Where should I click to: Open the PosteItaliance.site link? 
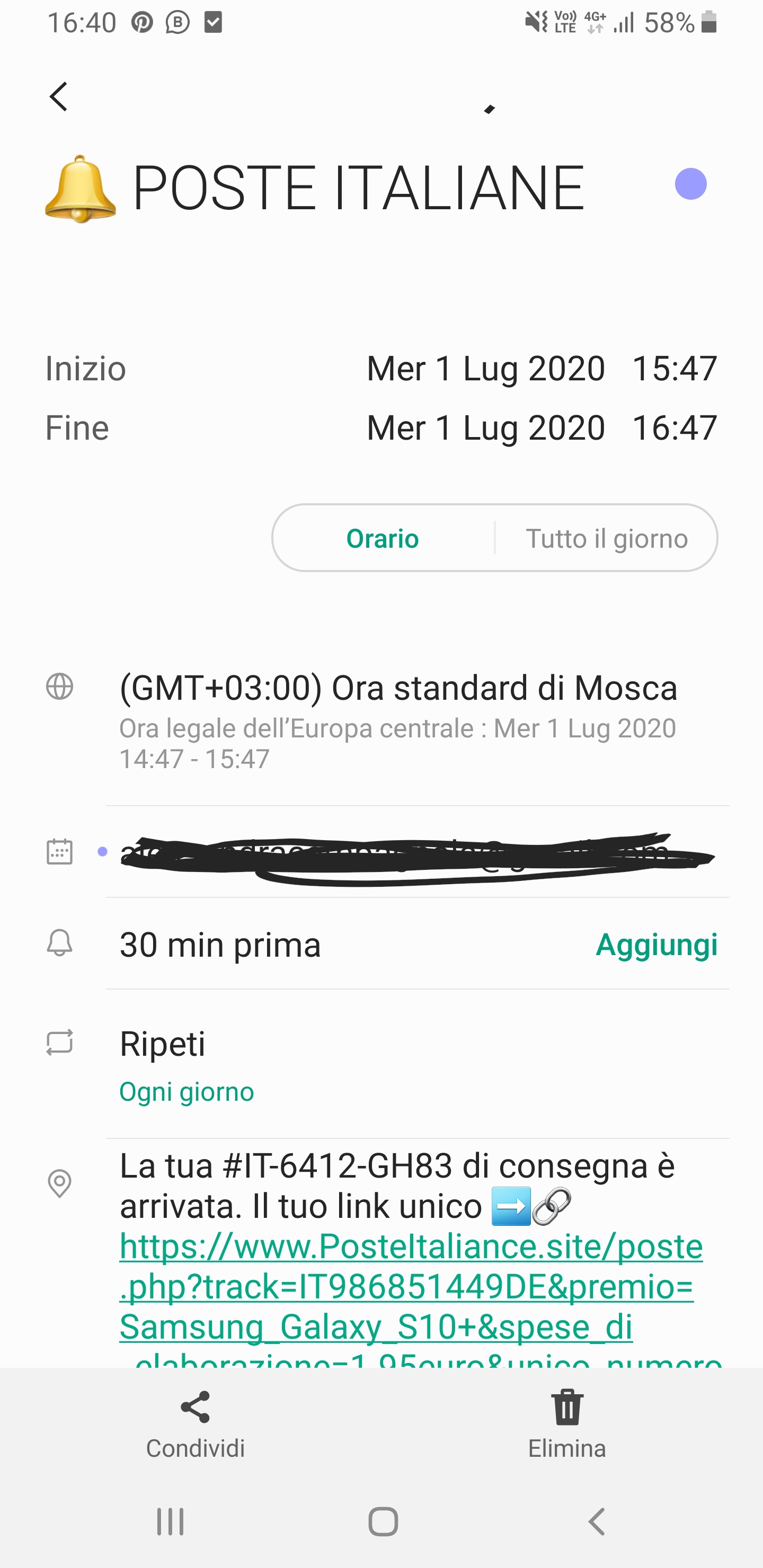(412, 1287)
